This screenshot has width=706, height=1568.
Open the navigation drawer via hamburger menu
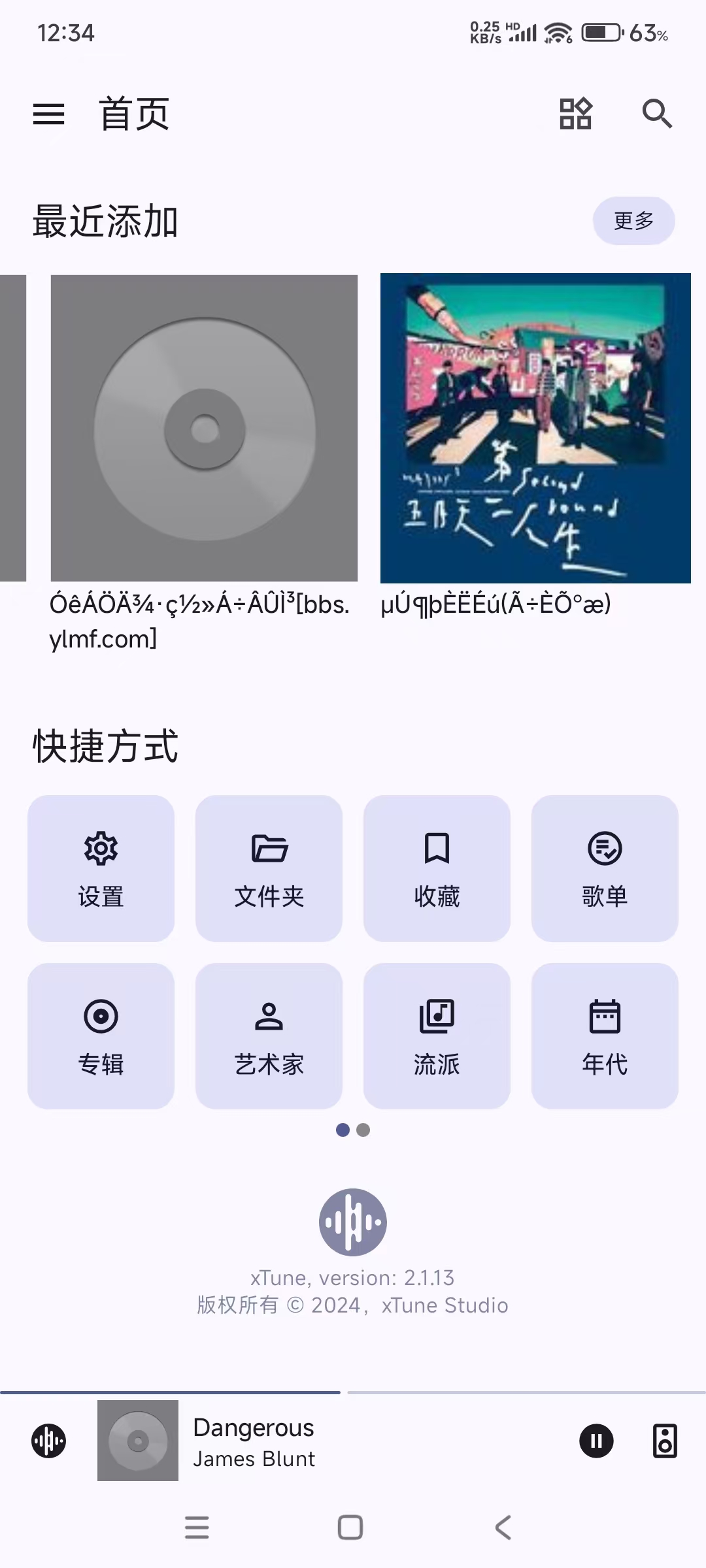(49, 113)
